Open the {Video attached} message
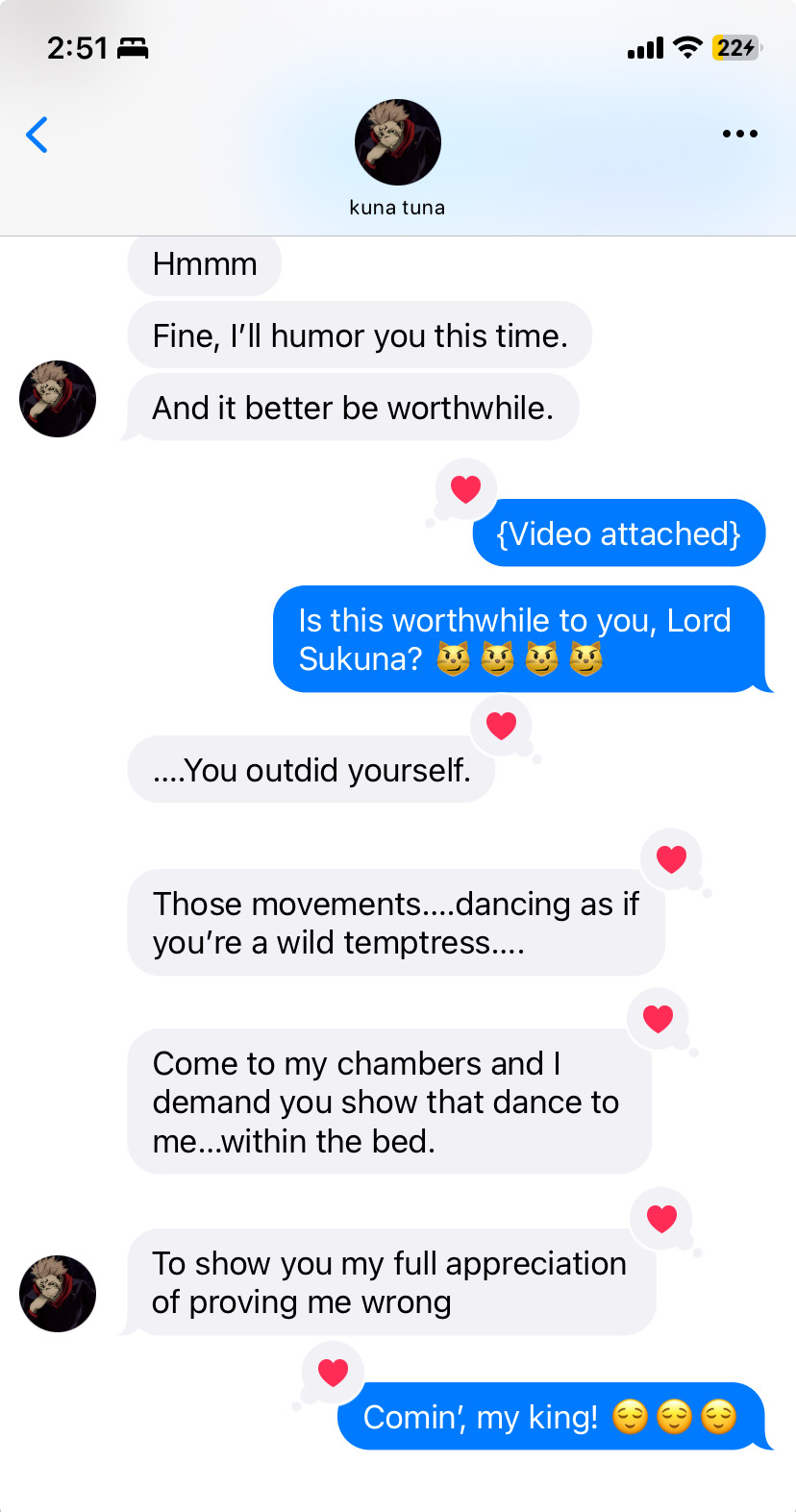Viewport: 796px width, 1512px height. [x=618, y=533]
